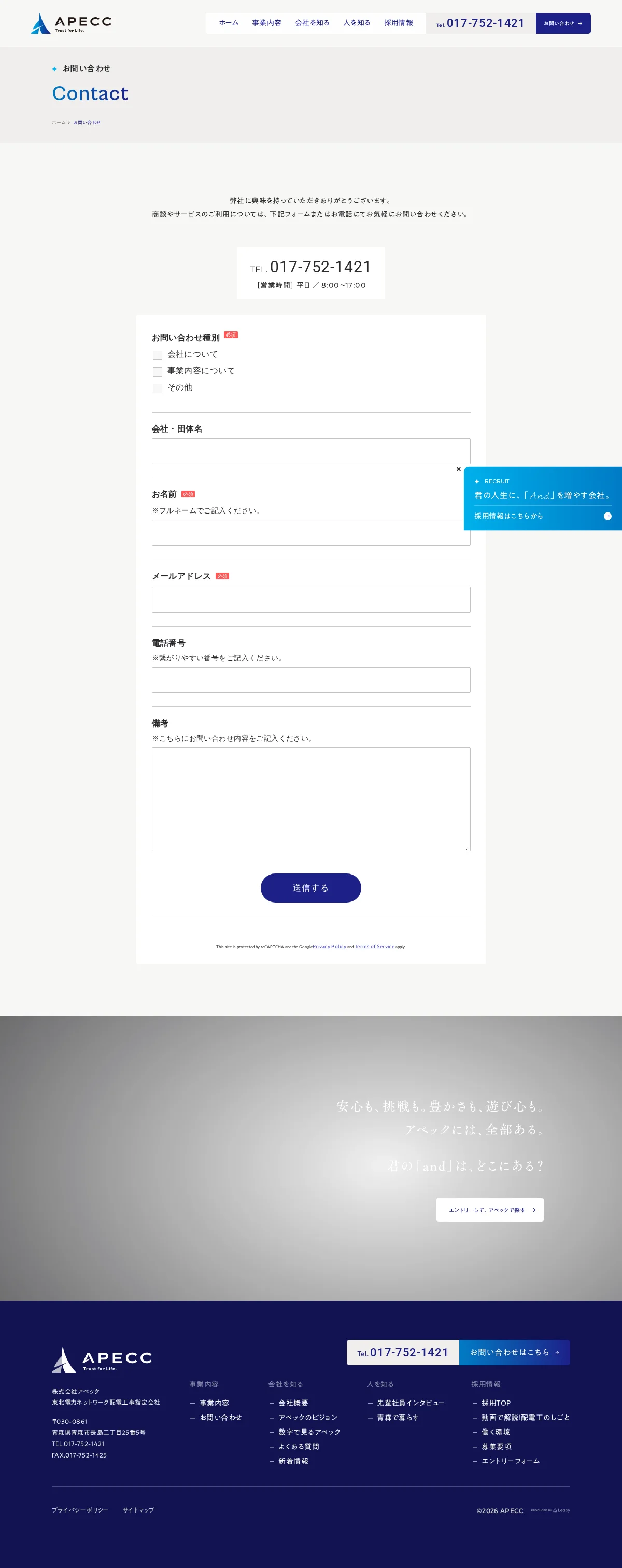
Task: Tap the 電話番号 input field
Action: pyautogui.click(x=310, y=680)
